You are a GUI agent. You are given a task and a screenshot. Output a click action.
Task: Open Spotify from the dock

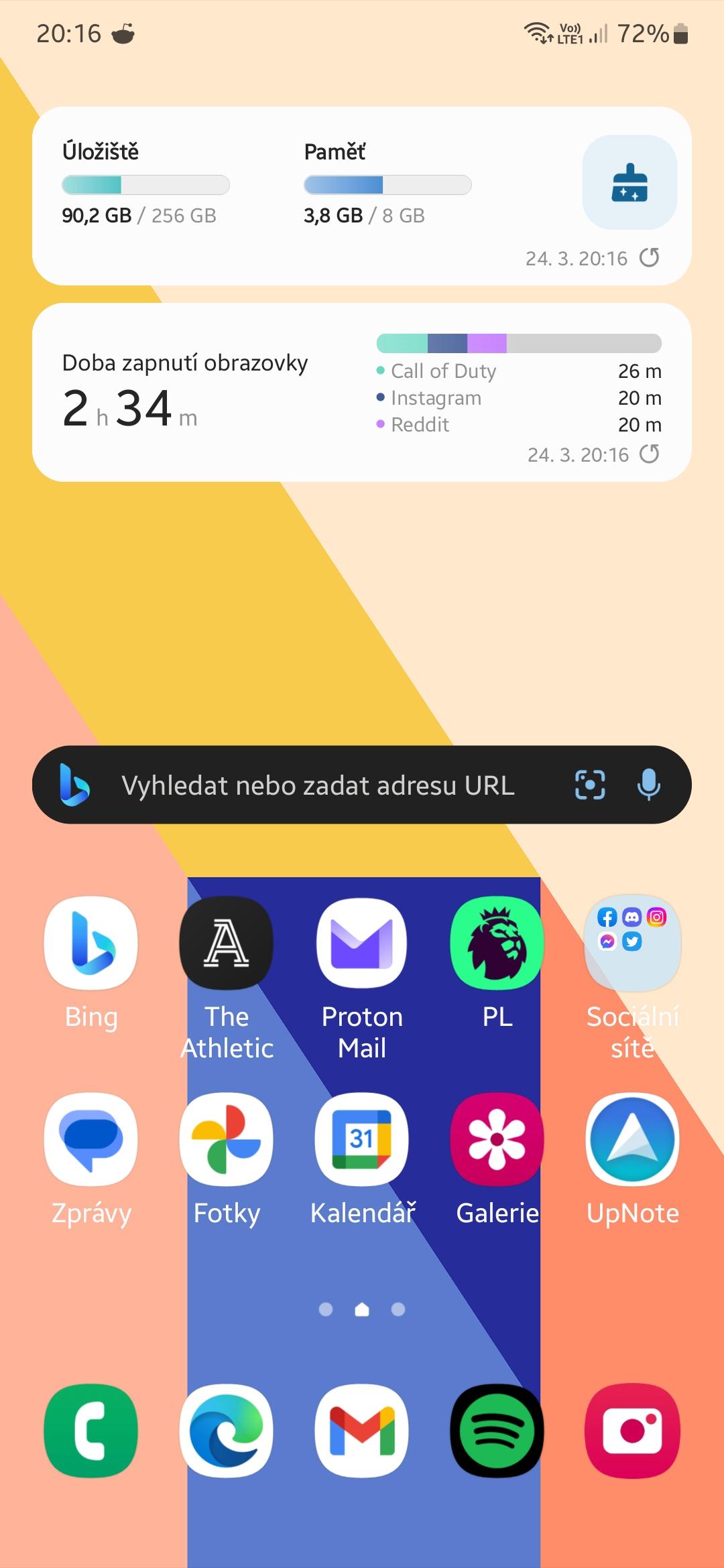497,1430
